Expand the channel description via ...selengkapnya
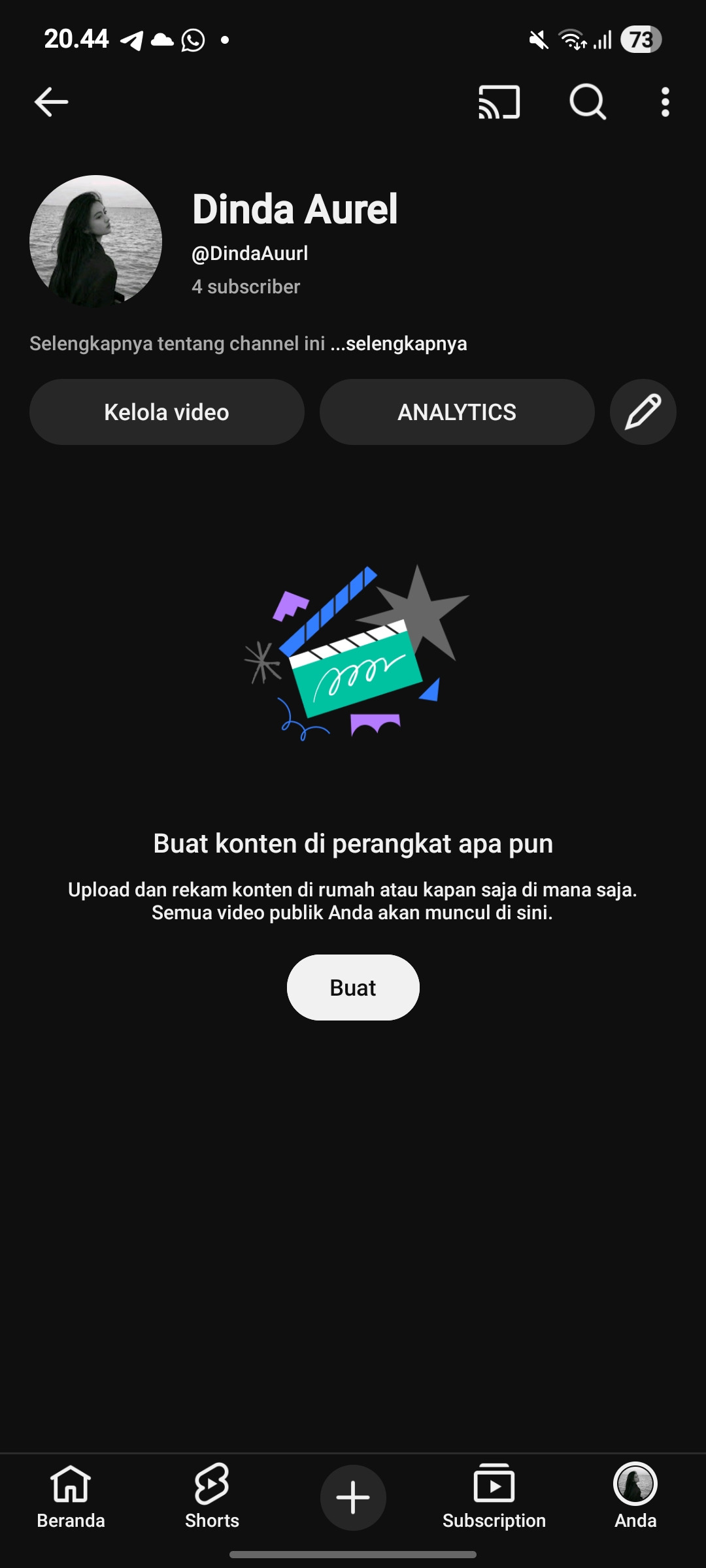The width and height of the screenshot is (706, 1568). click(405, 344)
